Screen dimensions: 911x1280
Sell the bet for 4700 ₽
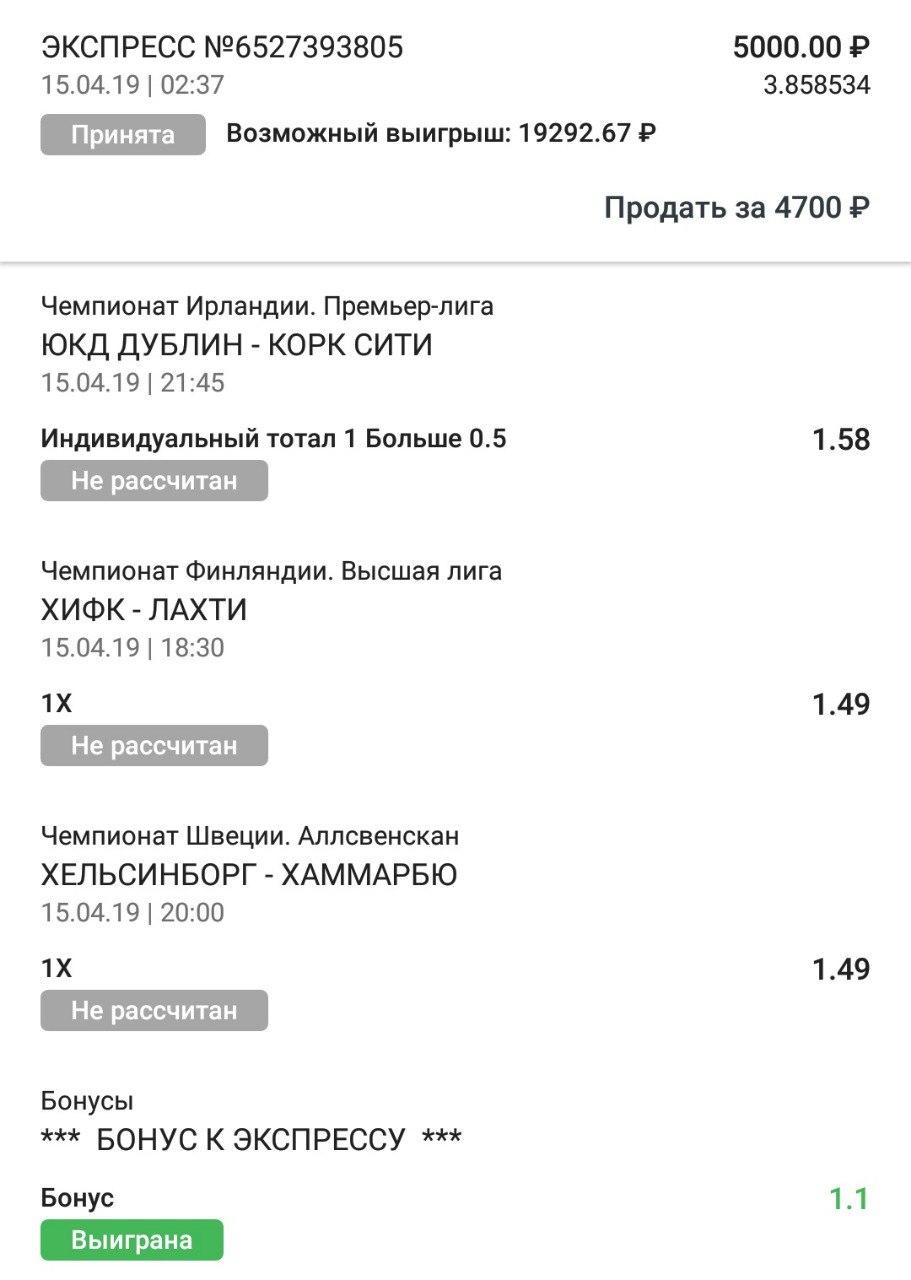pyautogui.click(x=736, y=208)
